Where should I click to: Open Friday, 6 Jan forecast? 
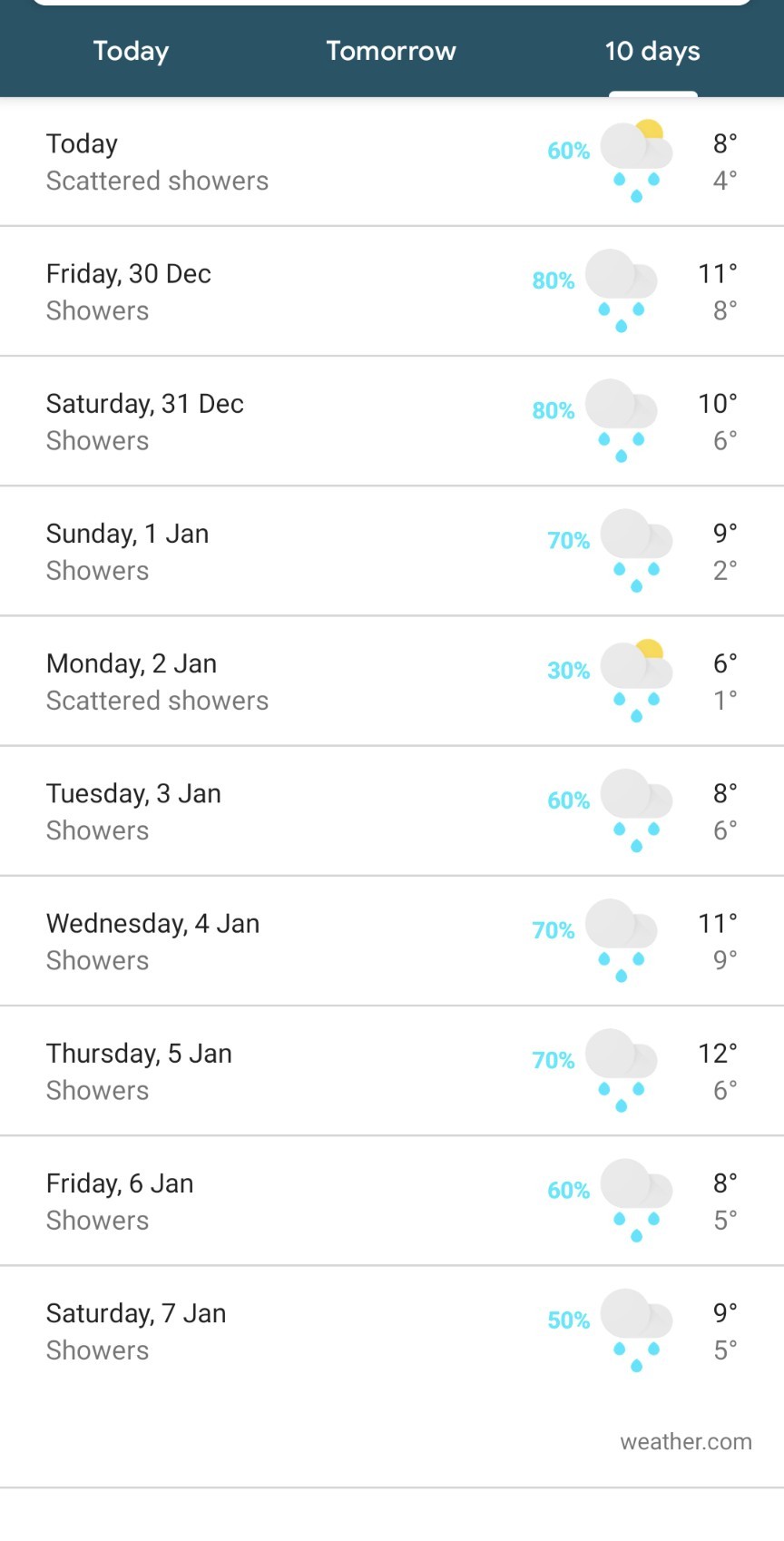point(392,1200)
